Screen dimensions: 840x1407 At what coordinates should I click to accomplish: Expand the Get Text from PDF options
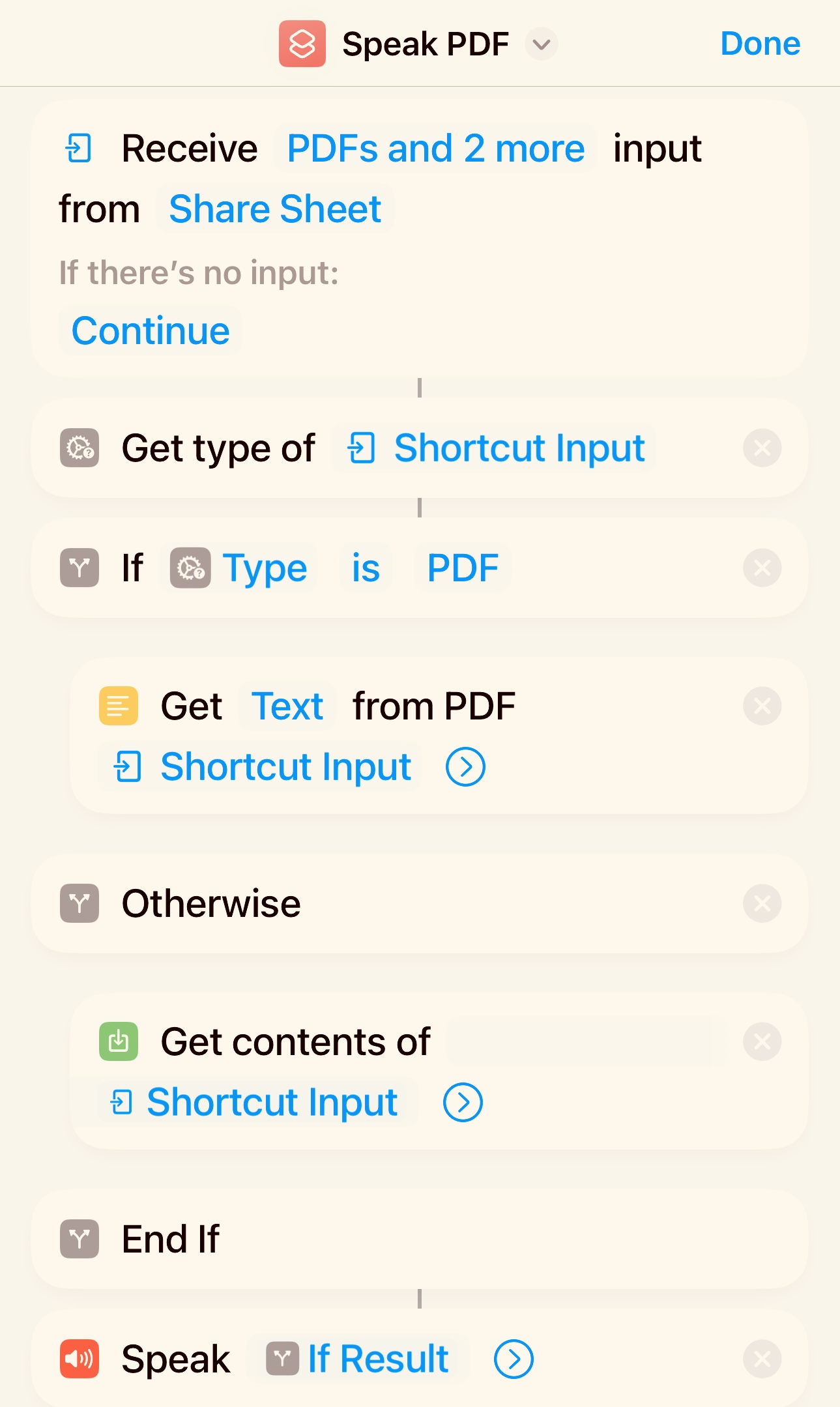click(x=465, y=767)
